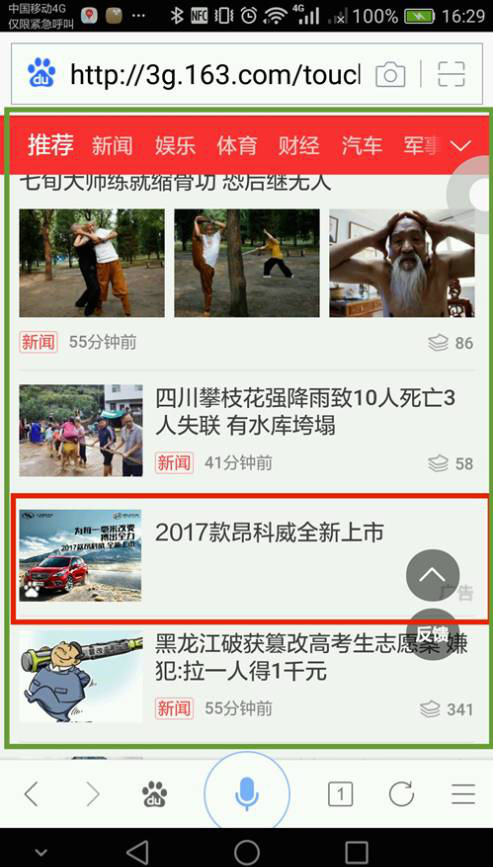Switch to the 娱乐 tab
Viewport: 493px width, 867px height.
[175, 145]
